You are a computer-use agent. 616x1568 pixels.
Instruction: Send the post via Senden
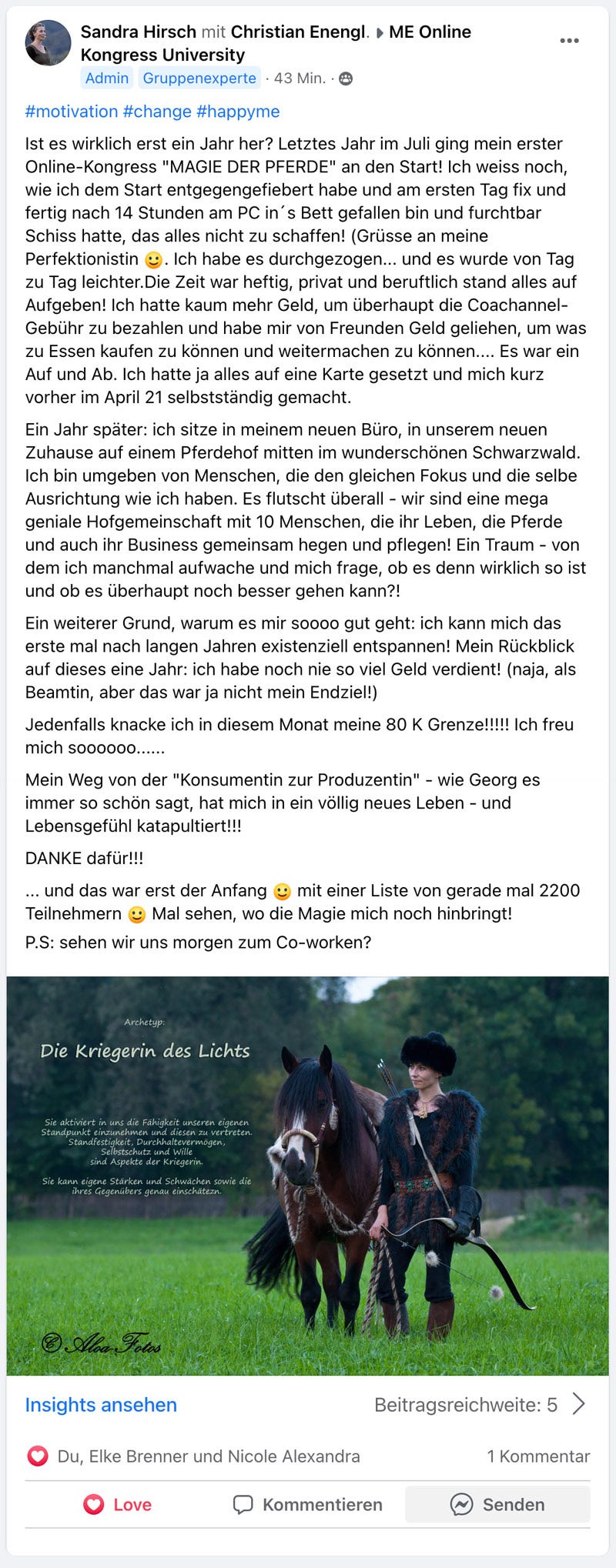pyautogui.click(x=497, y=1504)
